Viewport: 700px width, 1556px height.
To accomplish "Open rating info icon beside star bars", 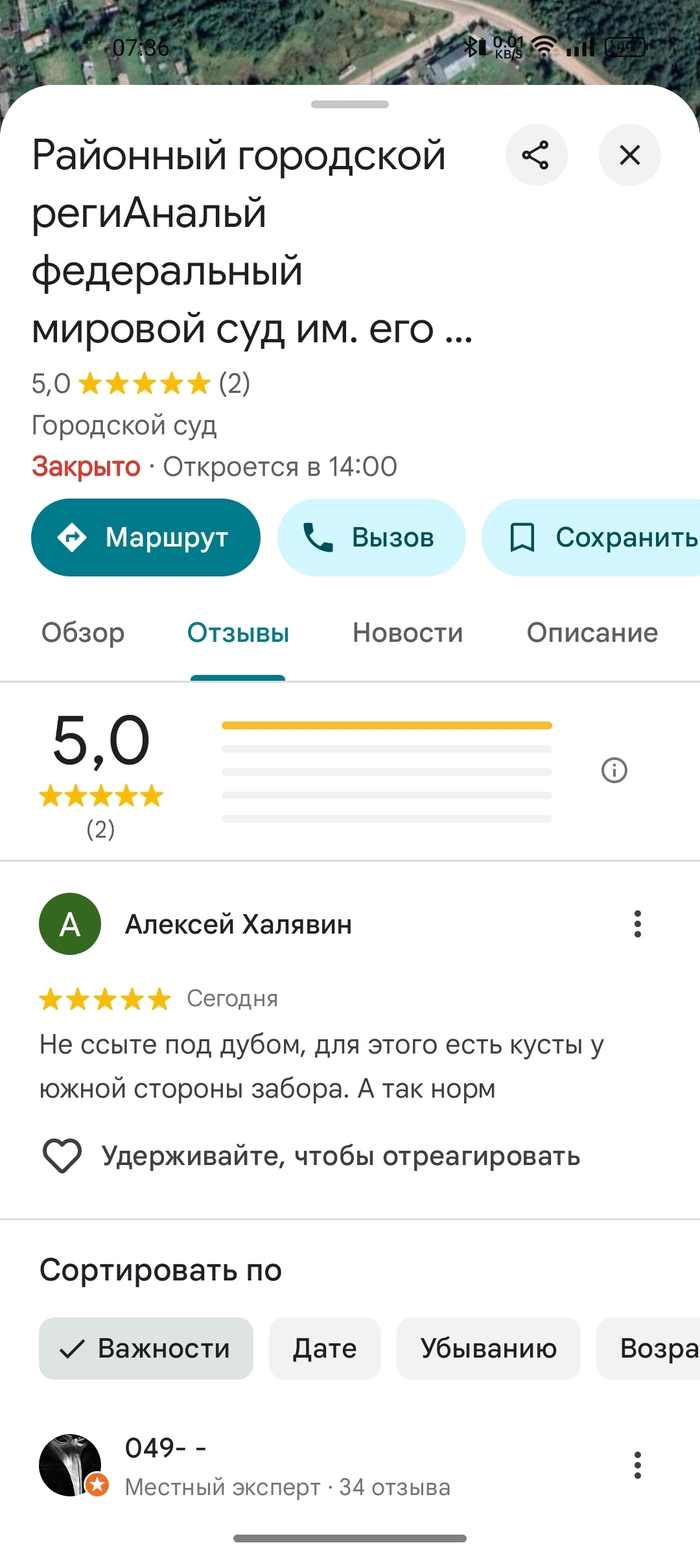I will 614,770.
